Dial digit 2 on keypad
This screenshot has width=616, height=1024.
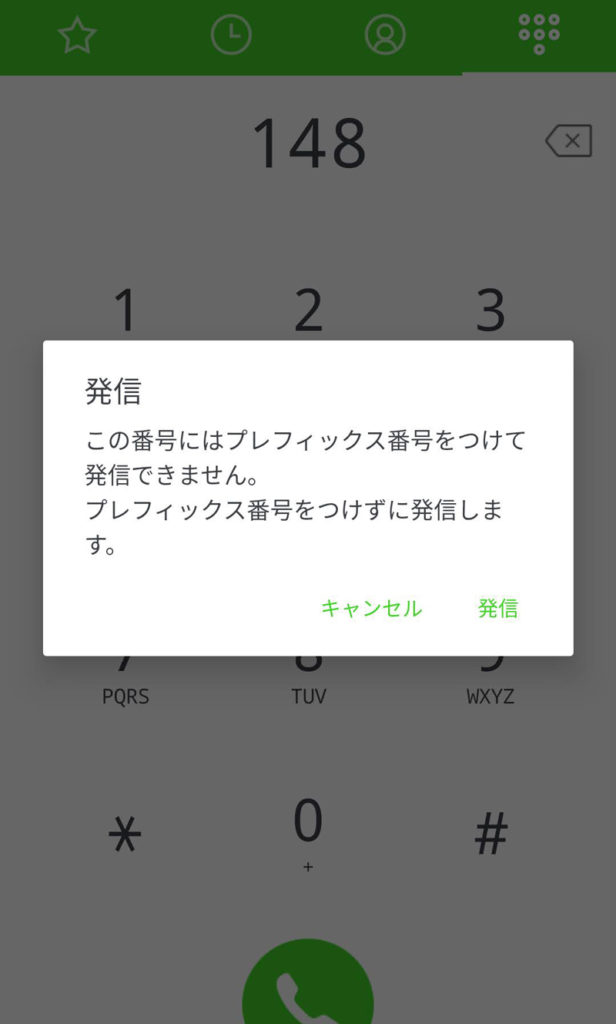click(308, 309)
